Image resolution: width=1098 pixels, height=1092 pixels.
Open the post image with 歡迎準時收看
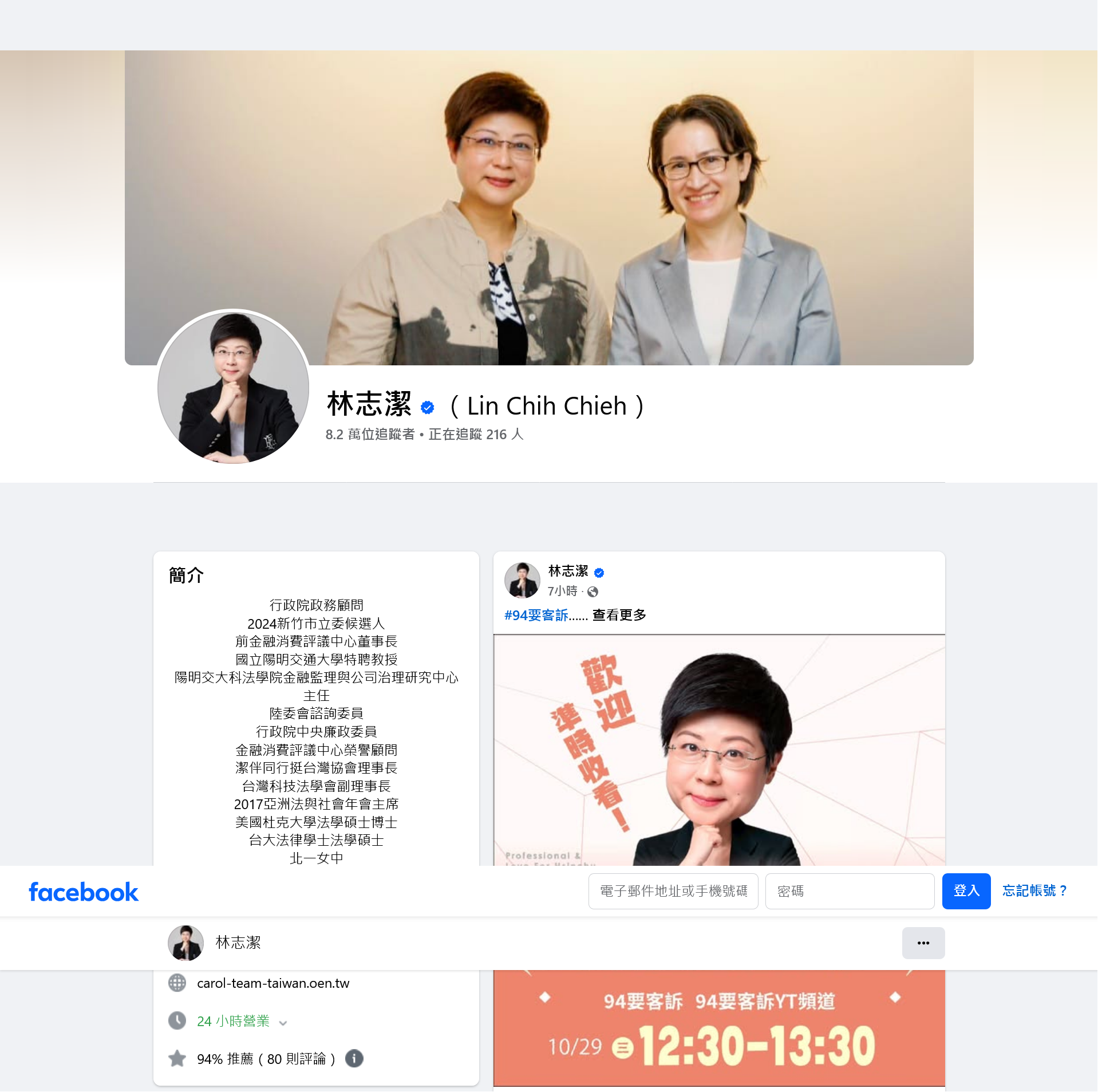coord(718,750)
